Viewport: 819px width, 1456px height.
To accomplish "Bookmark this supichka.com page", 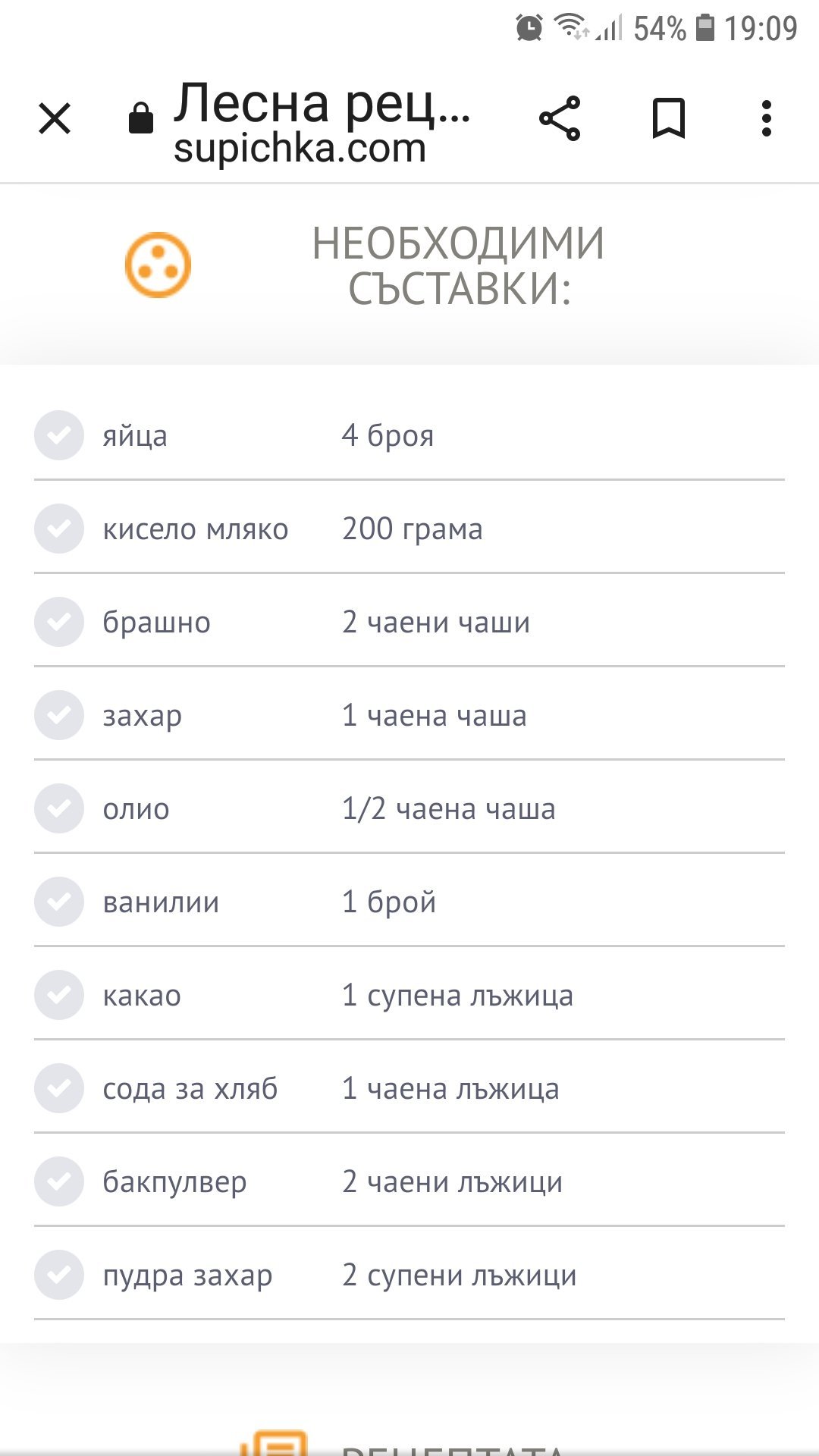I will pos(669,119).
